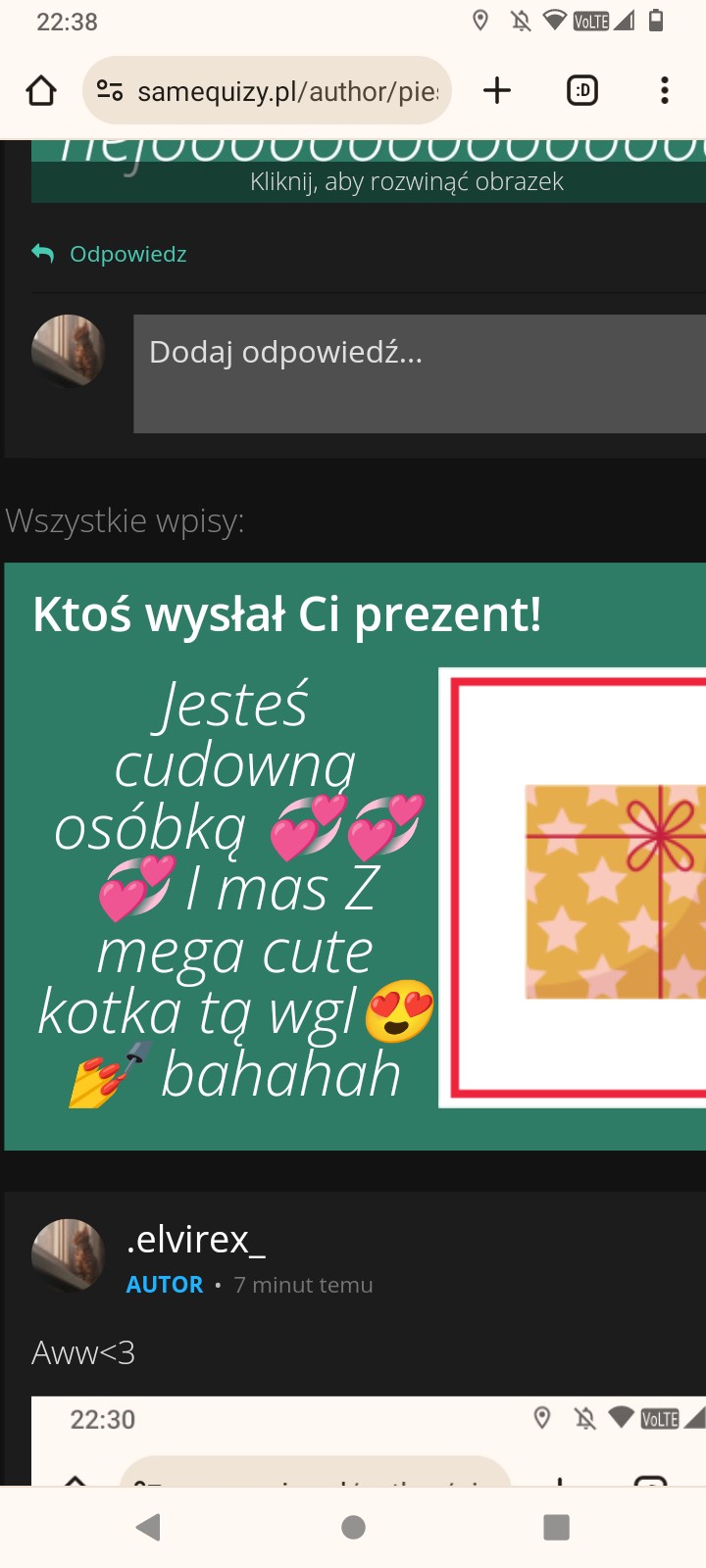This screenshot has width=706, height=1568.
Task: Tap Kliknij, aby rozwinąć obrazek to expand image
Action: click(x=406, y=181)
